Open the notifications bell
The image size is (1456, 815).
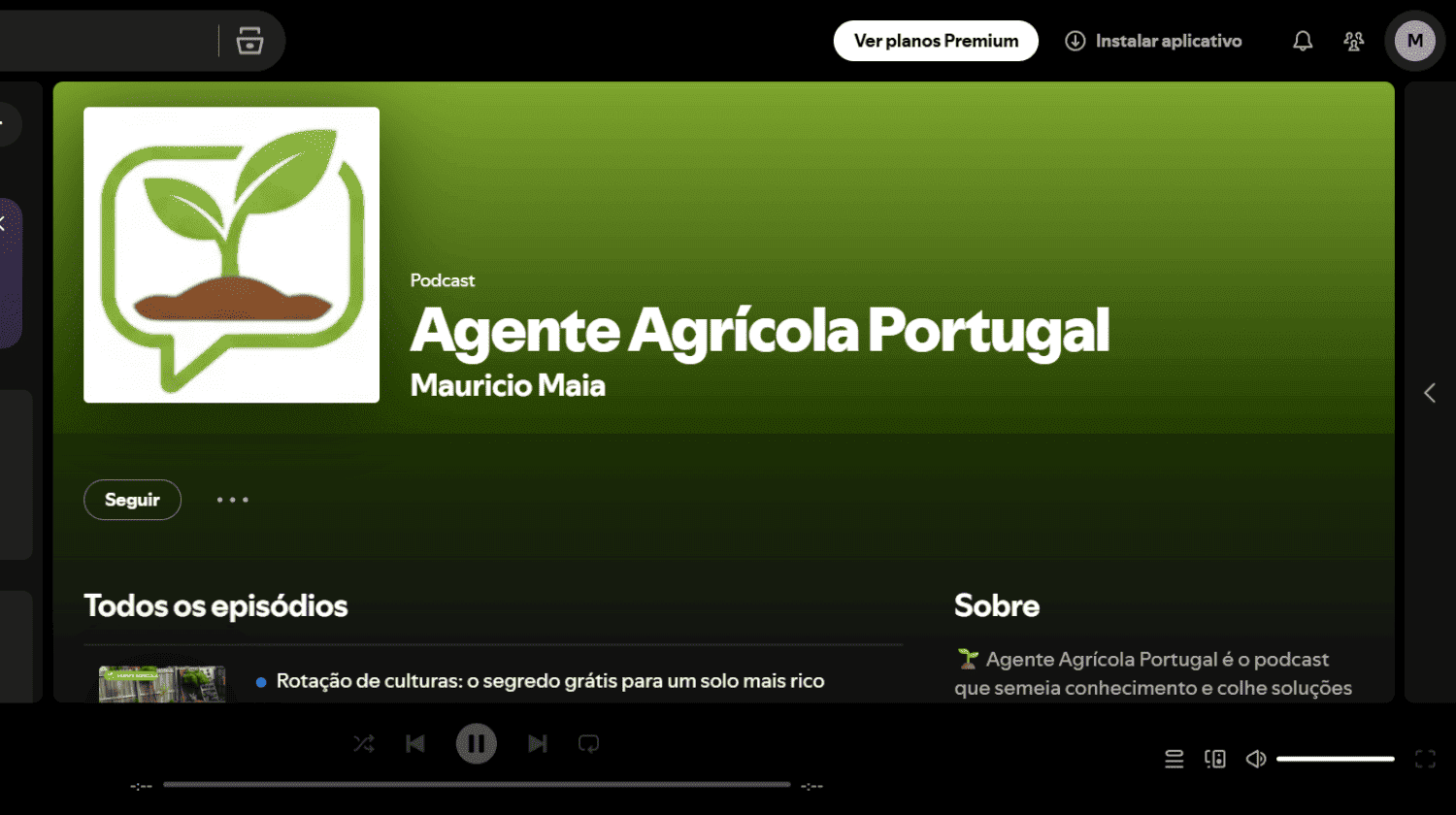(1303, 41)
